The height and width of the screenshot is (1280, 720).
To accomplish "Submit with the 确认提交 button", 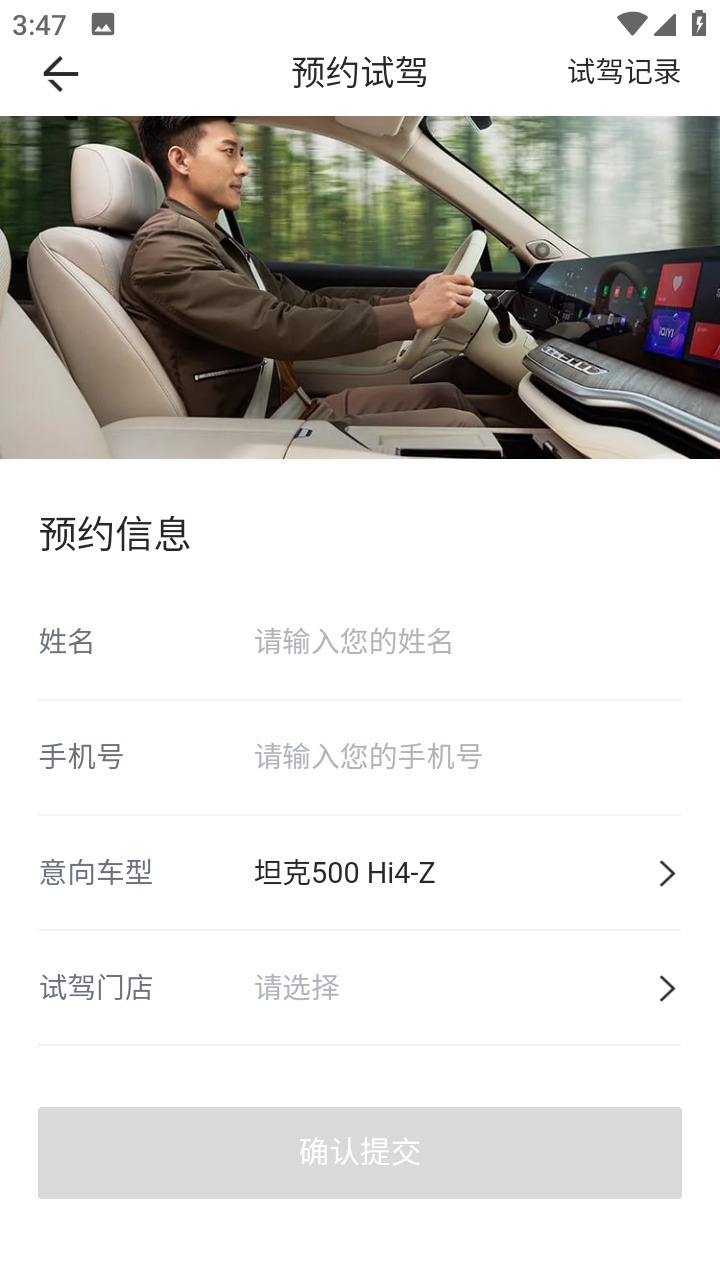I will click(360, 1152).
